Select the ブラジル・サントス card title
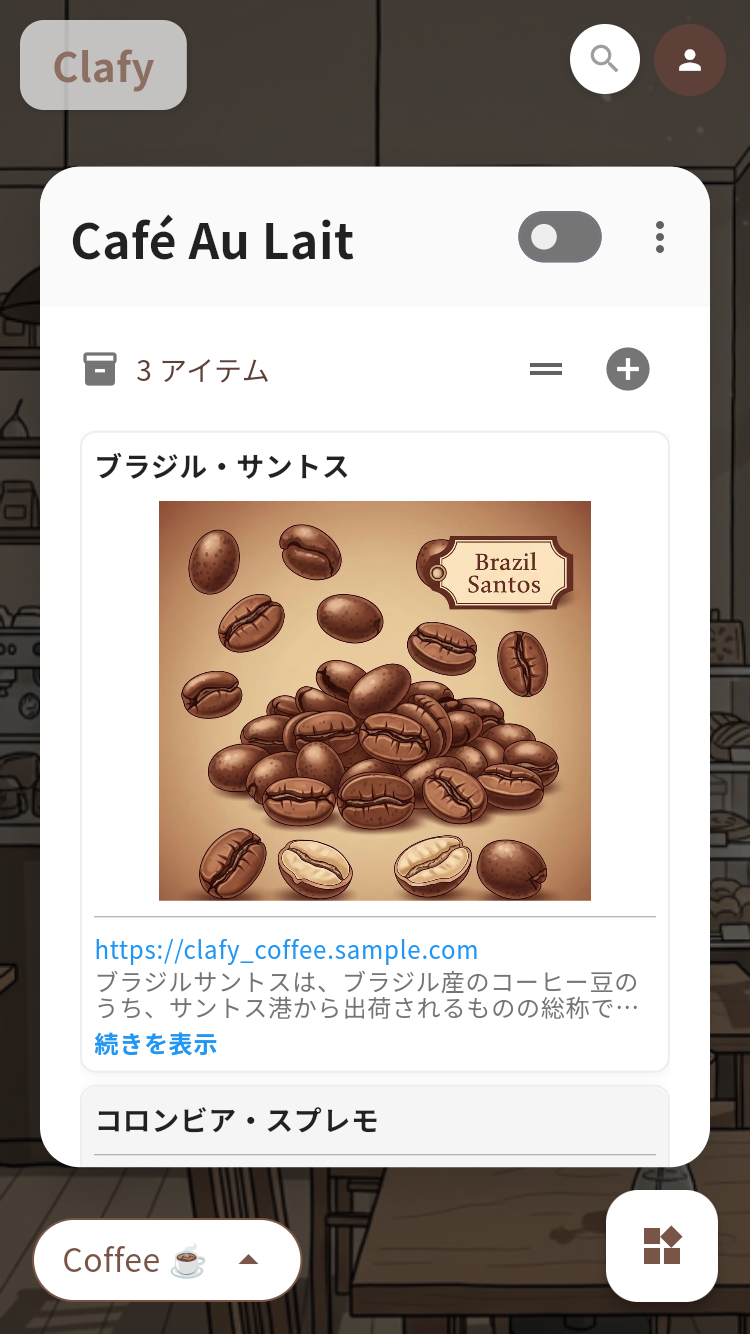Viewport: 750px width, 1334px height. click(x=222, y=466)
